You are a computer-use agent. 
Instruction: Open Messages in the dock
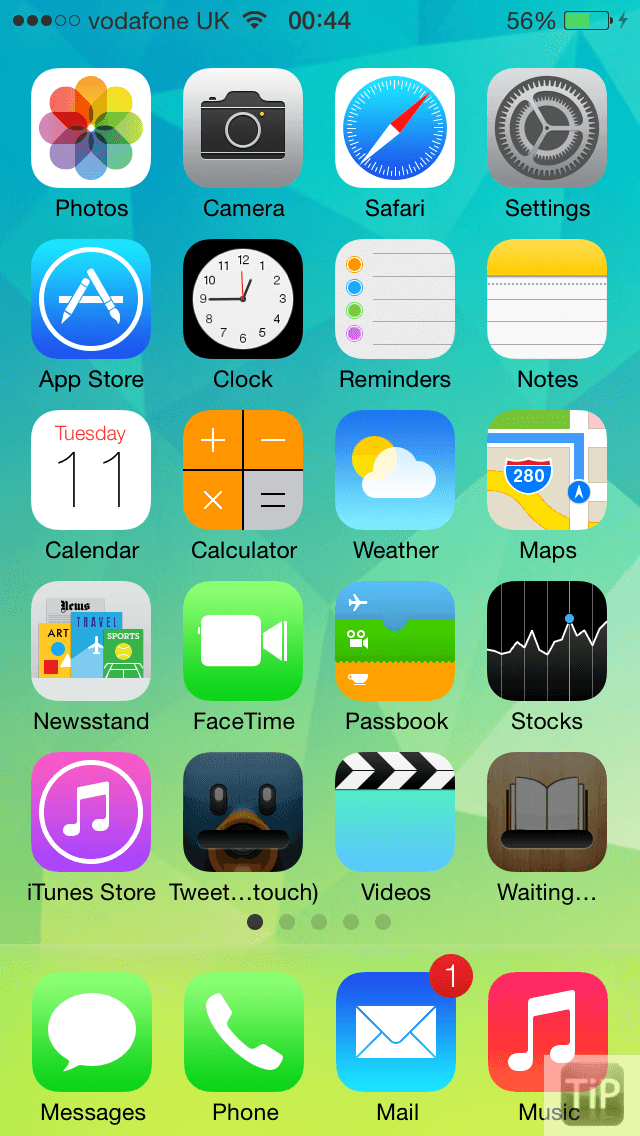[91, 1032]
